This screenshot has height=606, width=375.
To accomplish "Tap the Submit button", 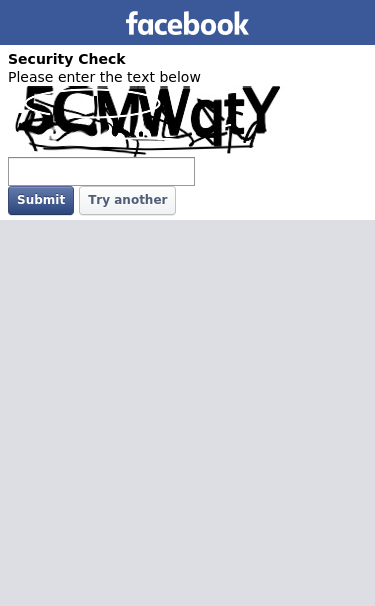I will 41,200.
